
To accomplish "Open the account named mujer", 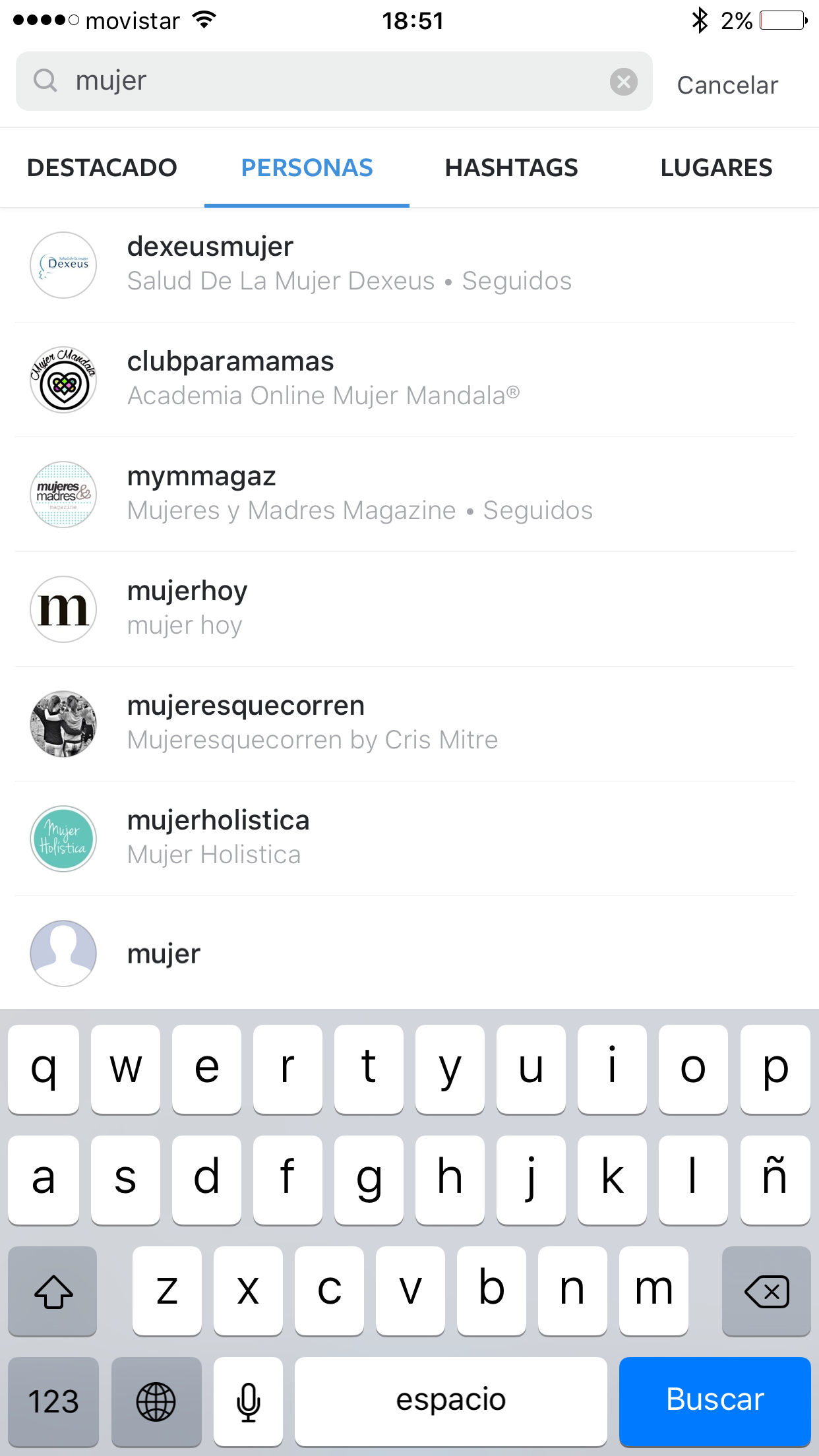I will tap(409, 953).
